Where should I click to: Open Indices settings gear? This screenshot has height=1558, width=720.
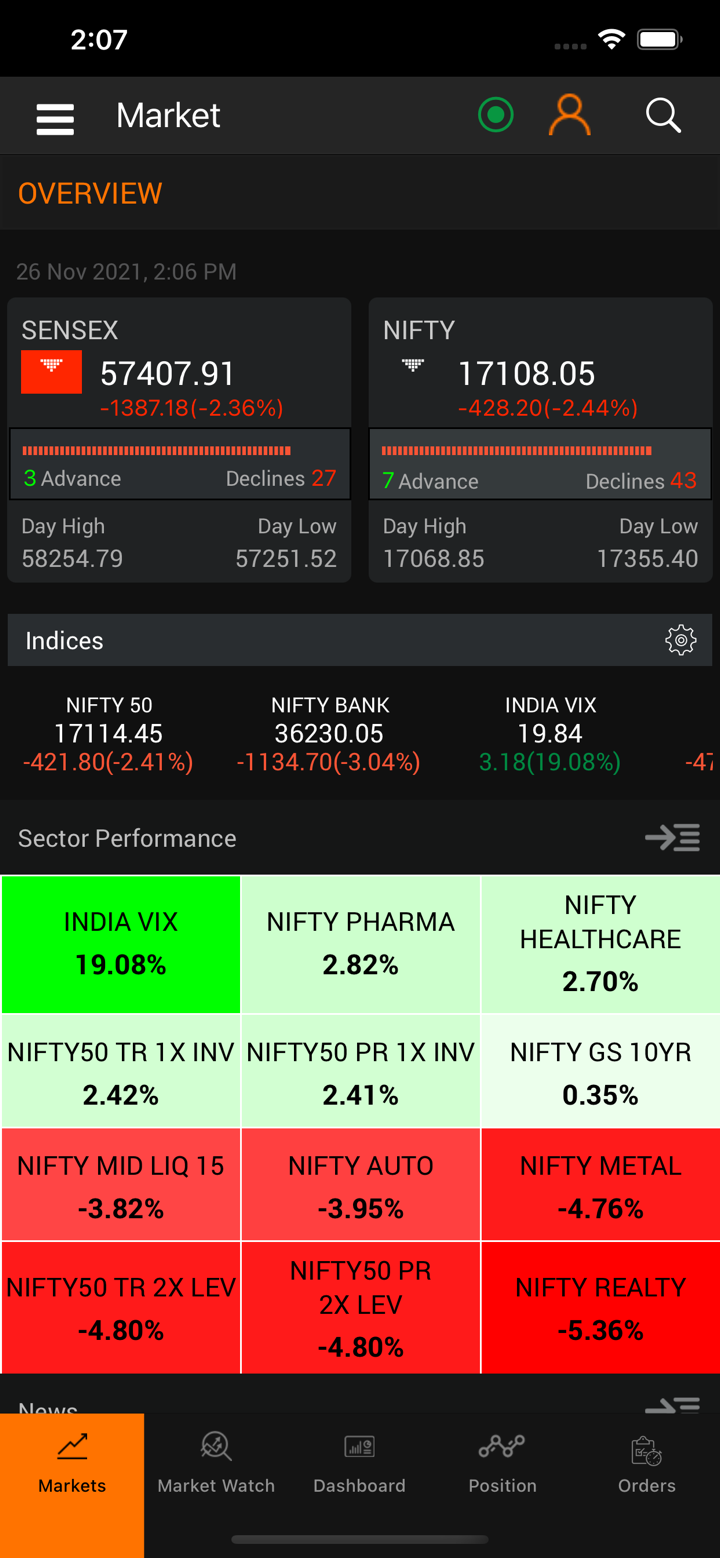click(680, 640)
